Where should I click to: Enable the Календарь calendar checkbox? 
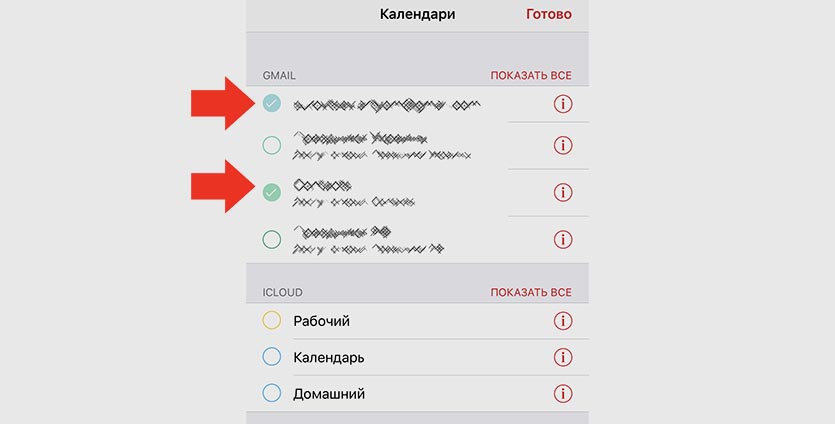[x=271, y=357]
